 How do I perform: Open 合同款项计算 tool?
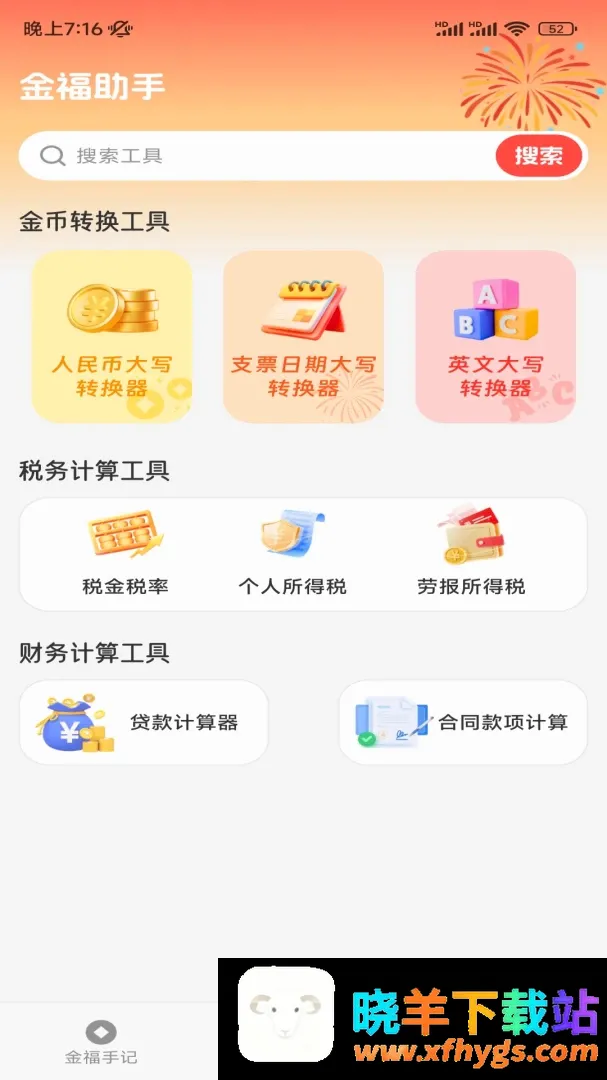click(x=463, y=723)
